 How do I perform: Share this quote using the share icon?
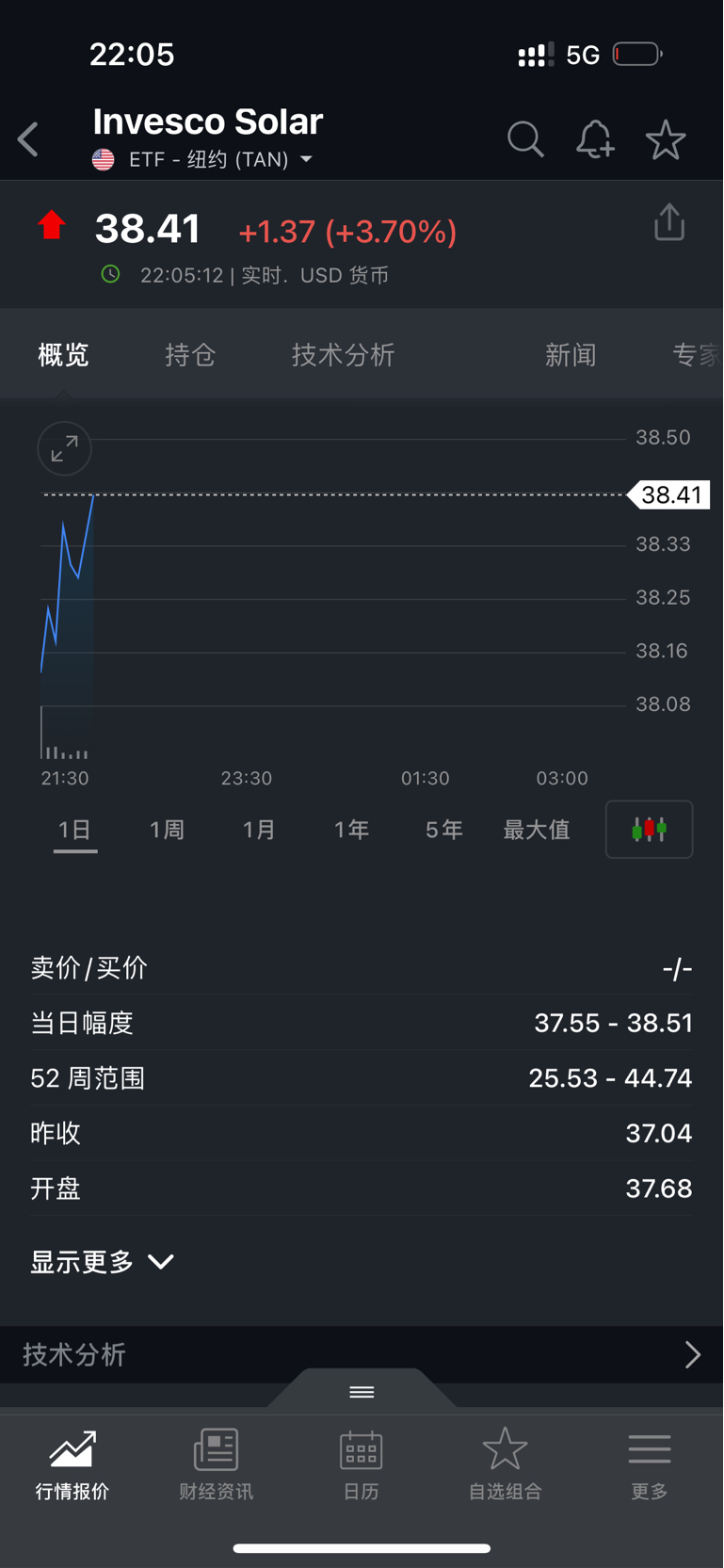(x=669, y=222)
